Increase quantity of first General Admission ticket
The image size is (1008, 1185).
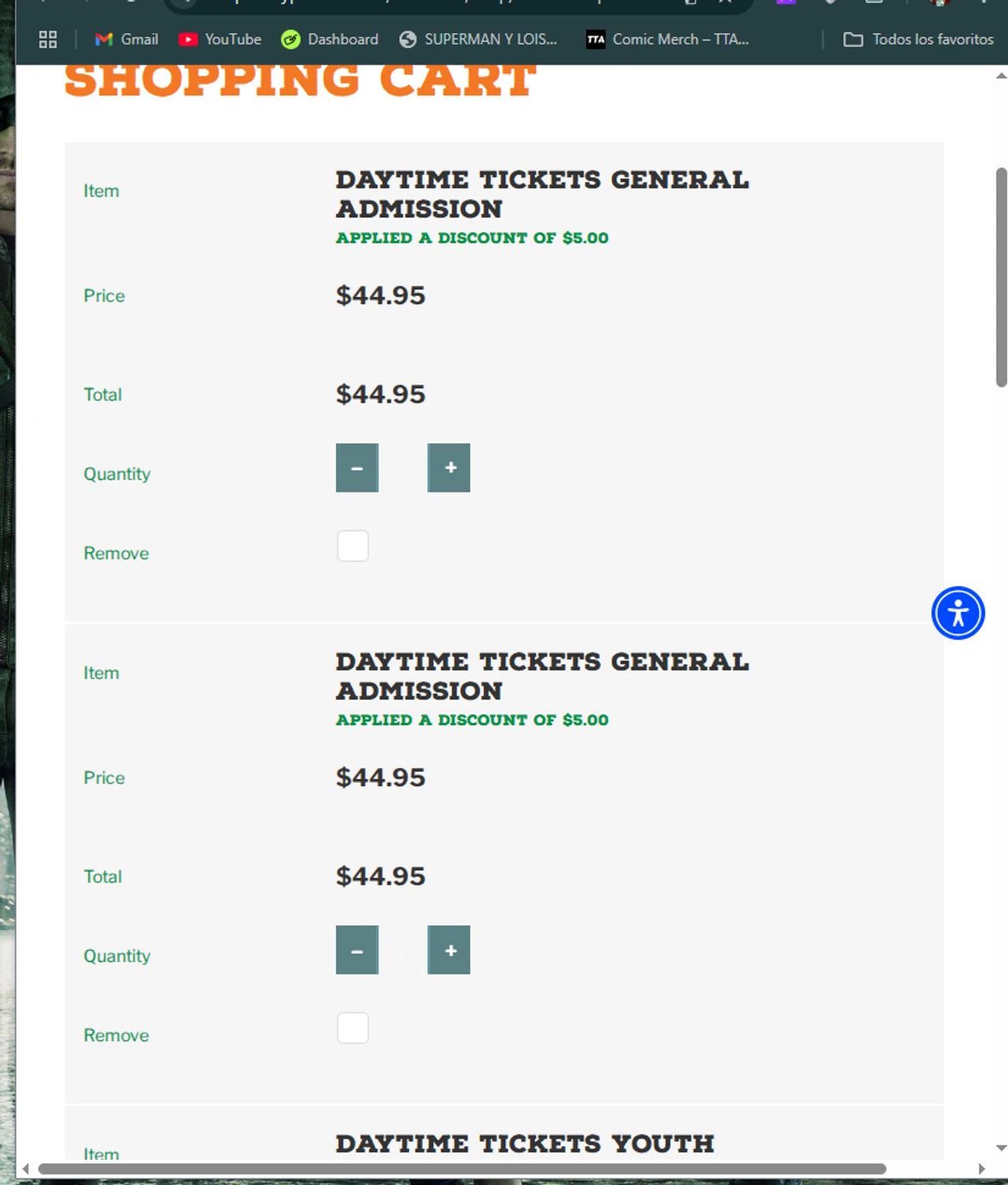coord(449,468)
